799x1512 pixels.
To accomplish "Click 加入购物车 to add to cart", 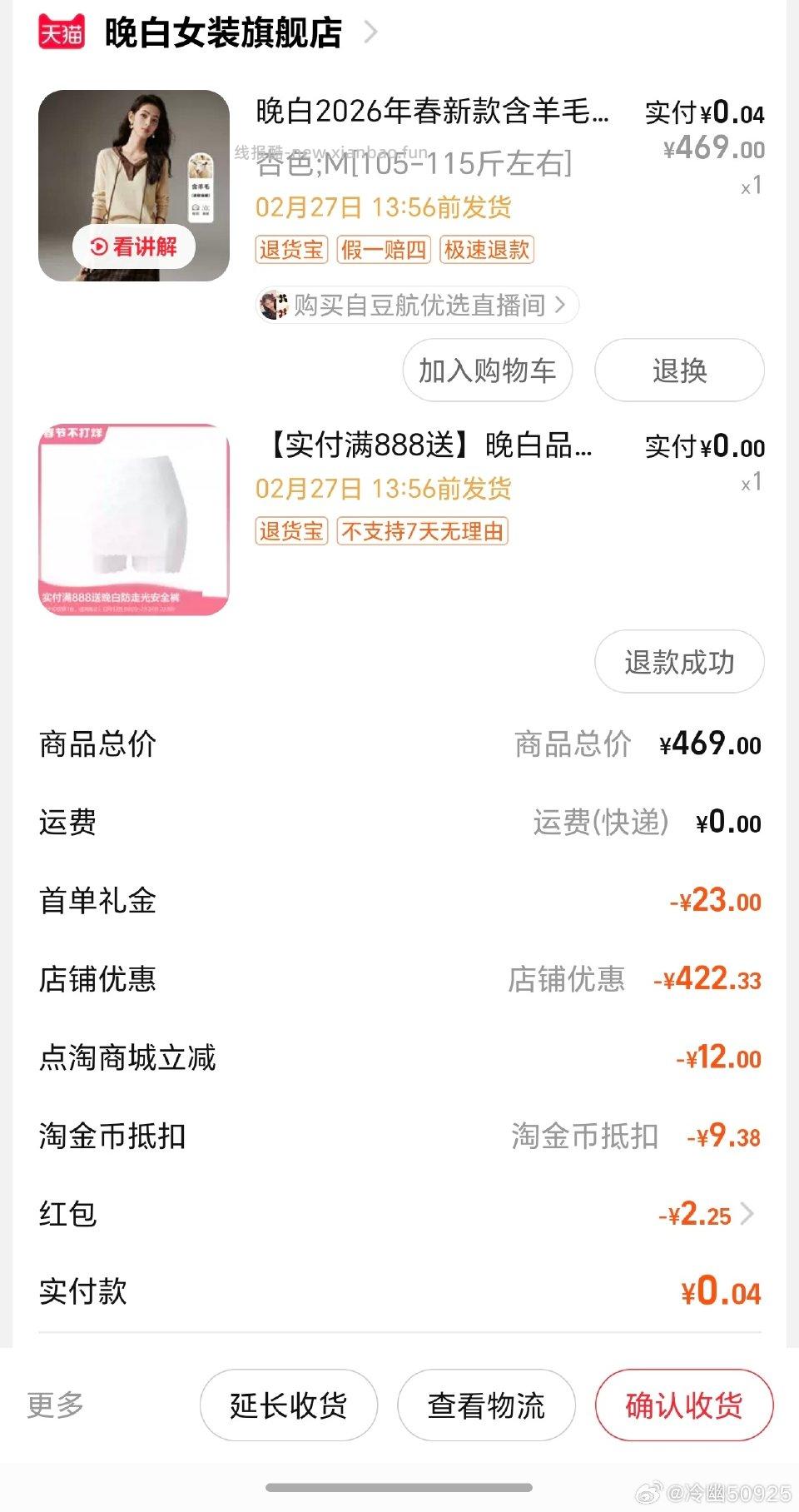I will (487, 370).
